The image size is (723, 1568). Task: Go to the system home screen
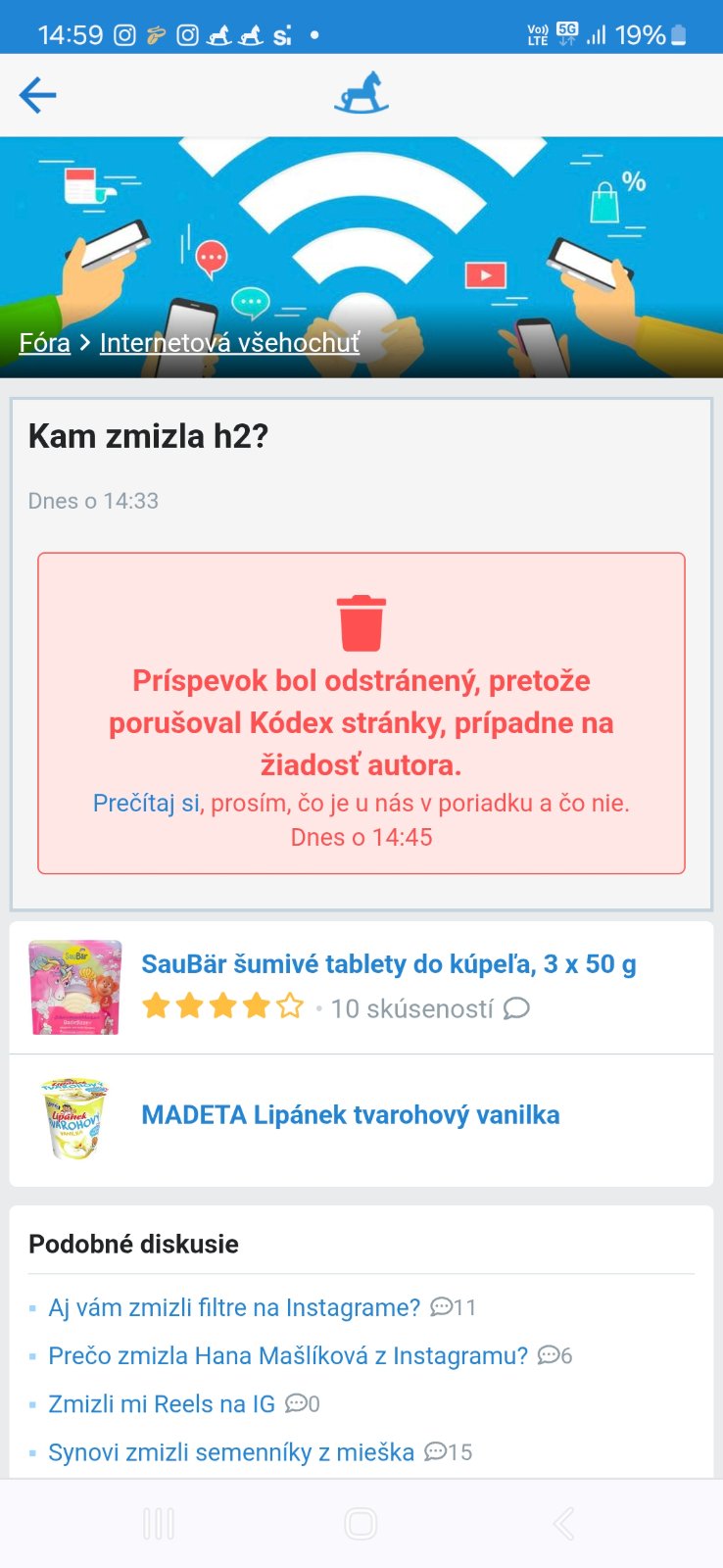[x=361, y=1524]
